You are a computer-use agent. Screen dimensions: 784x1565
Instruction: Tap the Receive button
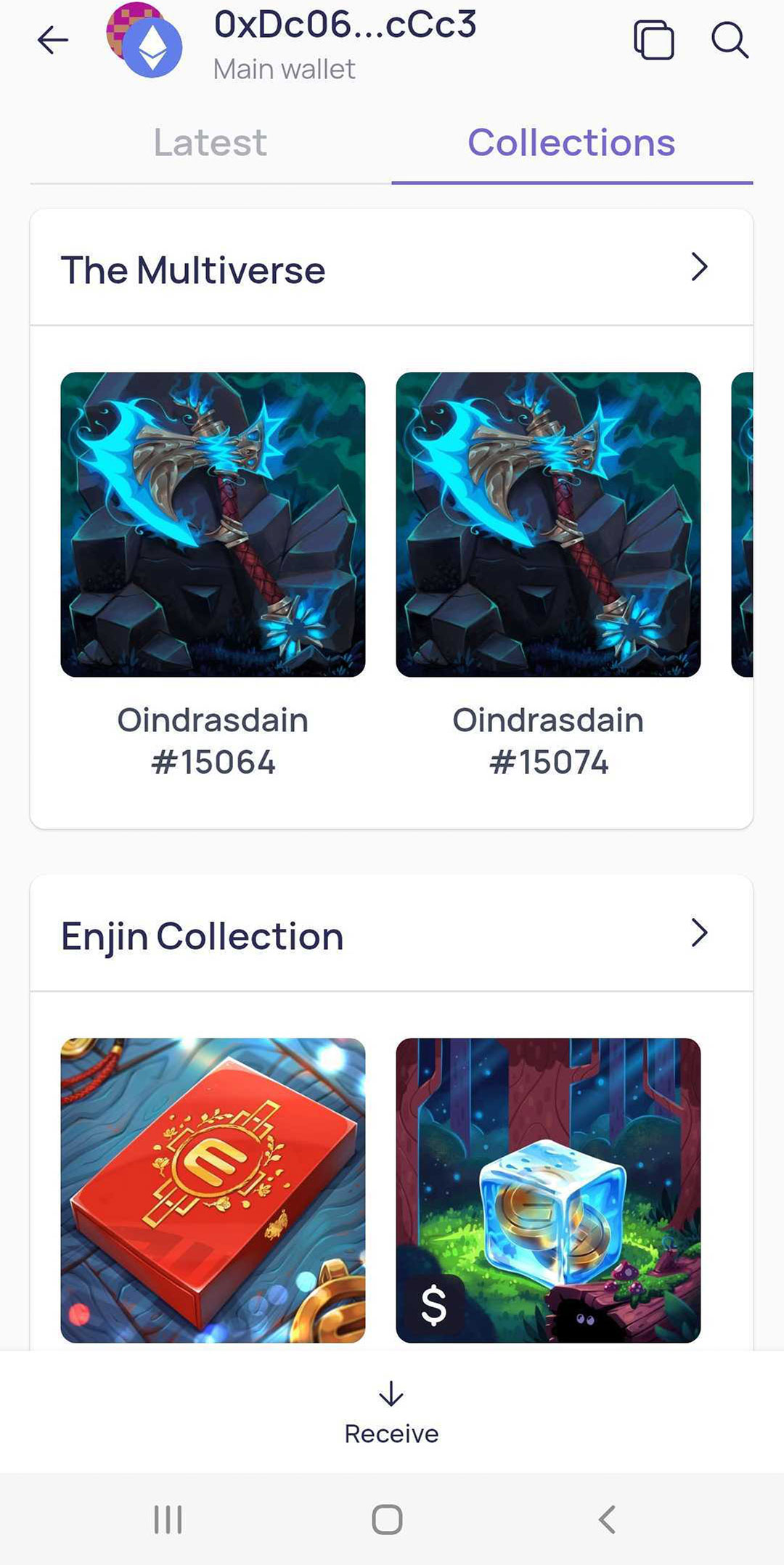[x=391, y=1412]
